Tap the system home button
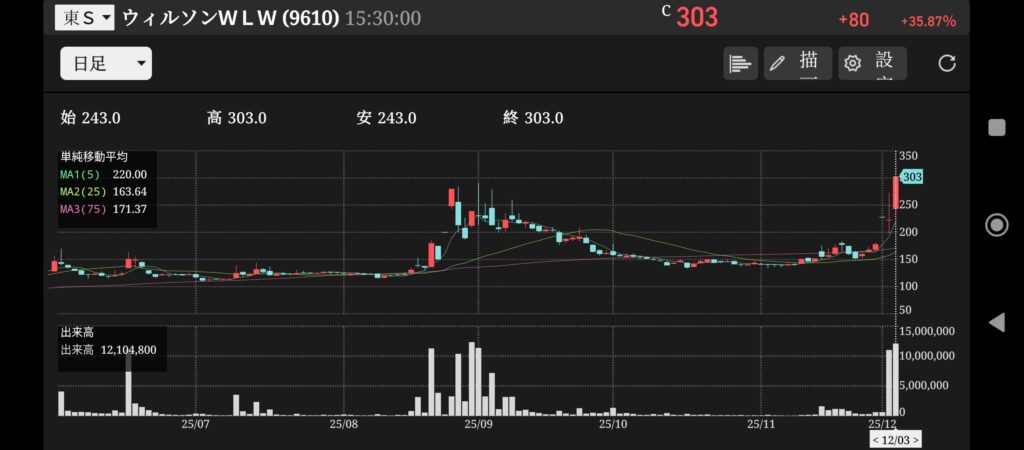This screenshot has width=1024, height=450. coord(996,225)
